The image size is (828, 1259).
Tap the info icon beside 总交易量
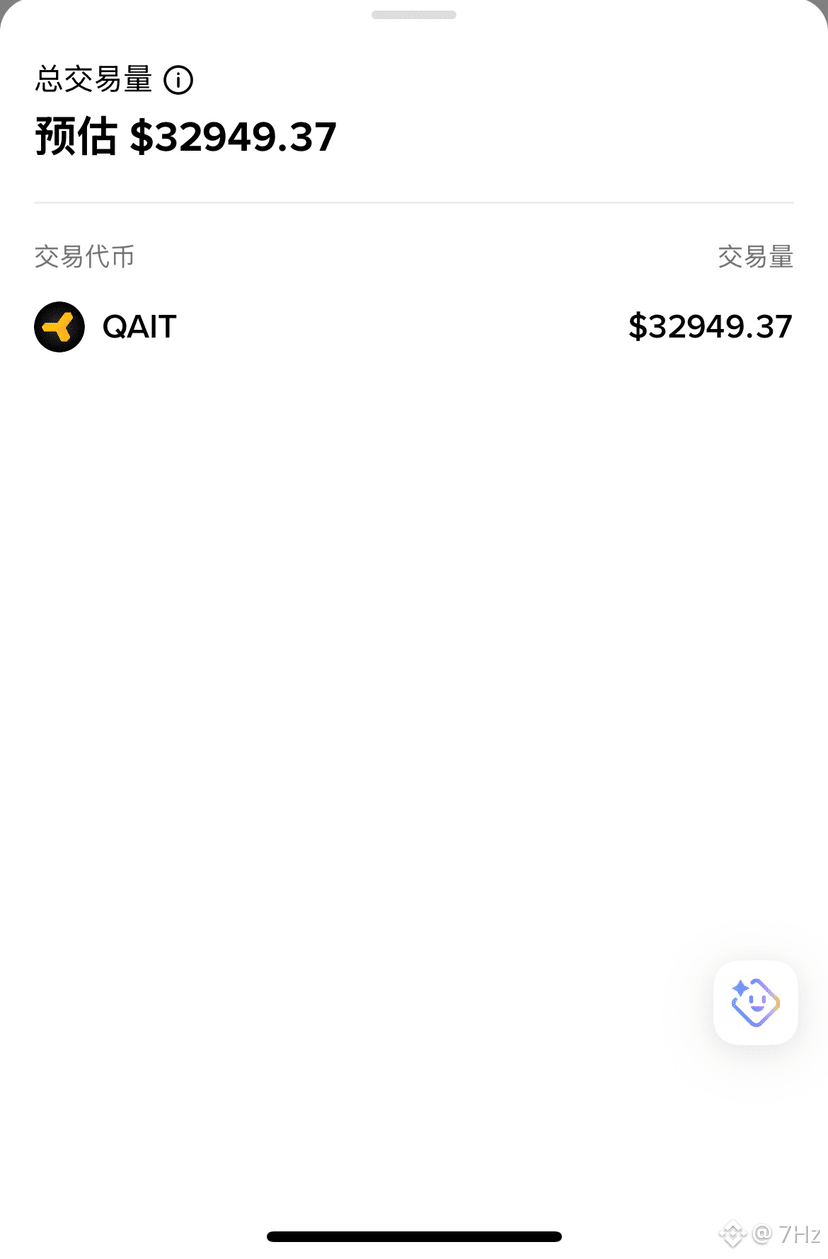(x=178, y=80)
